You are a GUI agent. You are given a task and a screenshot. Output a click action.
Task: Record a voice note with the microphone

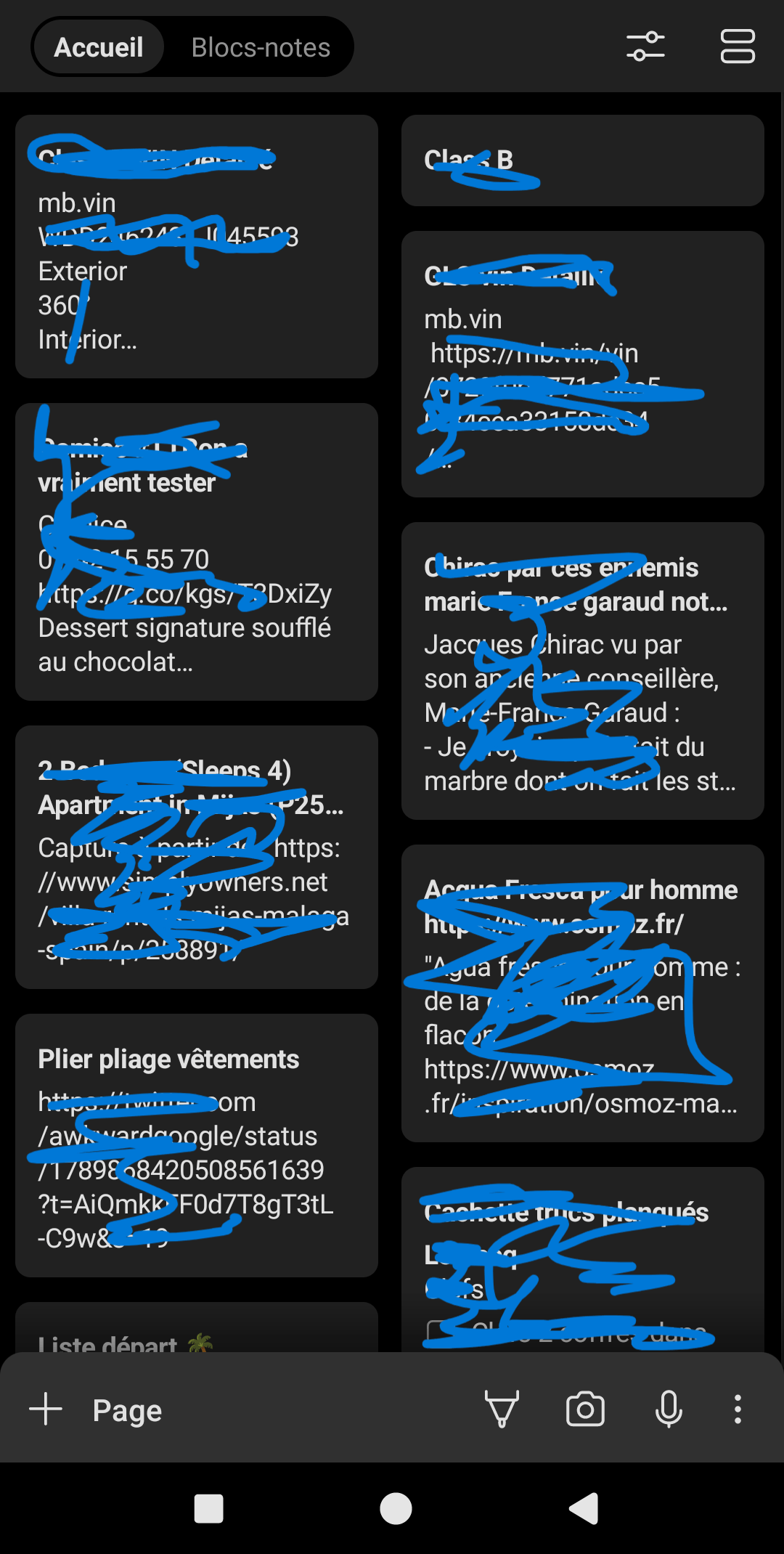(x=669, y=1409)
